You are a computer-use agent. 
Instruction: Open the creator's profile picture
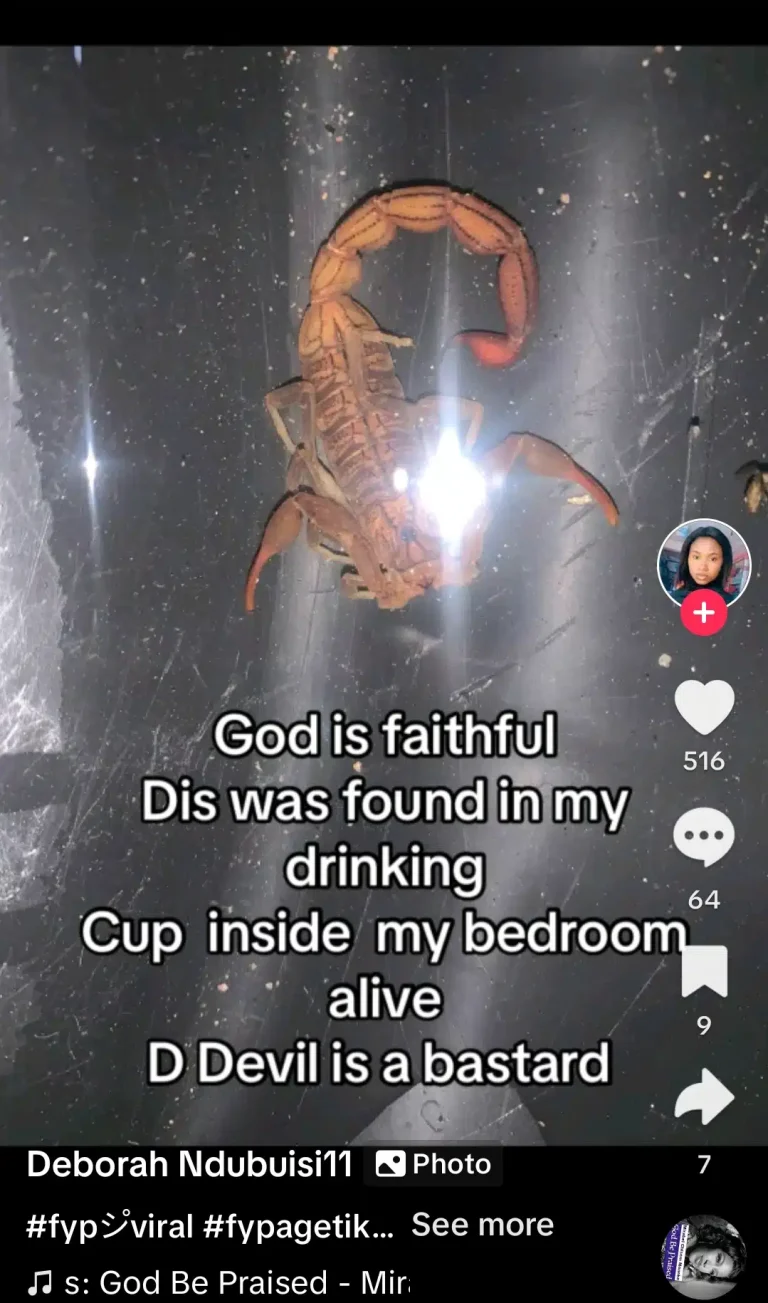pyautogui.click(x=703, y=563)
